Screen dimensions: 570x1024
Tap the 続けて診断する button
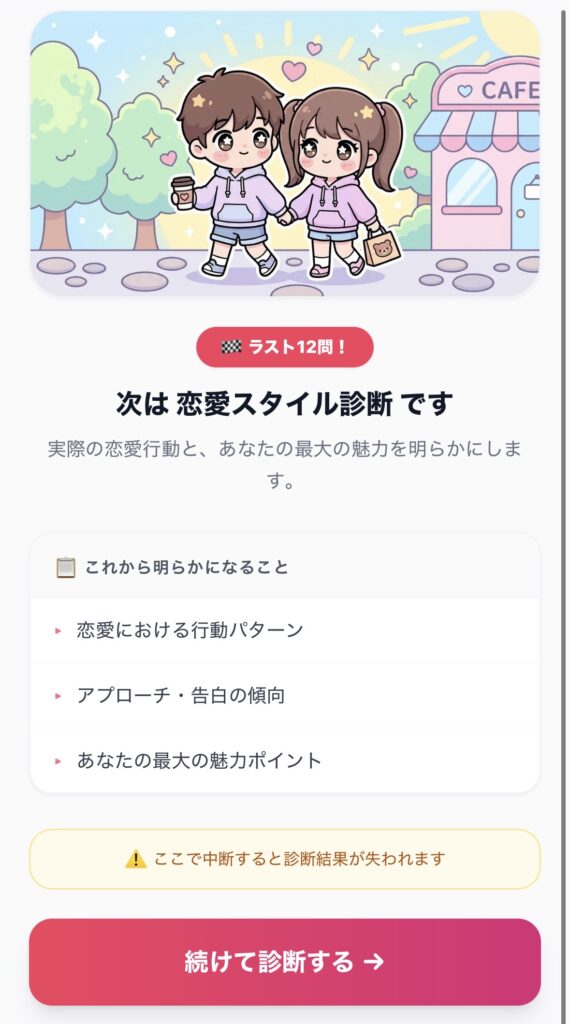(285, 961)
